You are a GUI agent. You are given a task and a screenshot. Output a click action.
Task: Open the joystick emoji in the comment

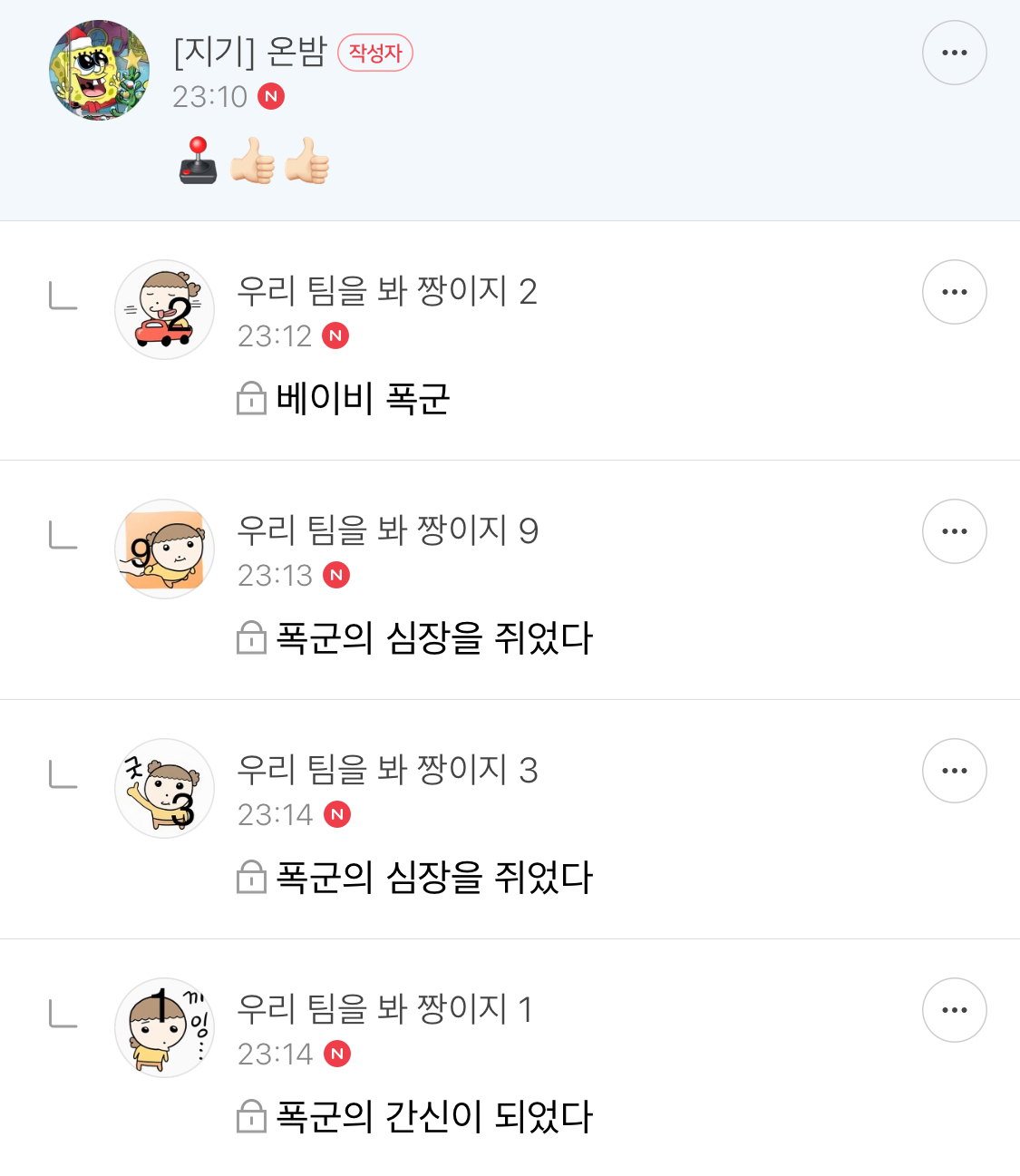199,164
